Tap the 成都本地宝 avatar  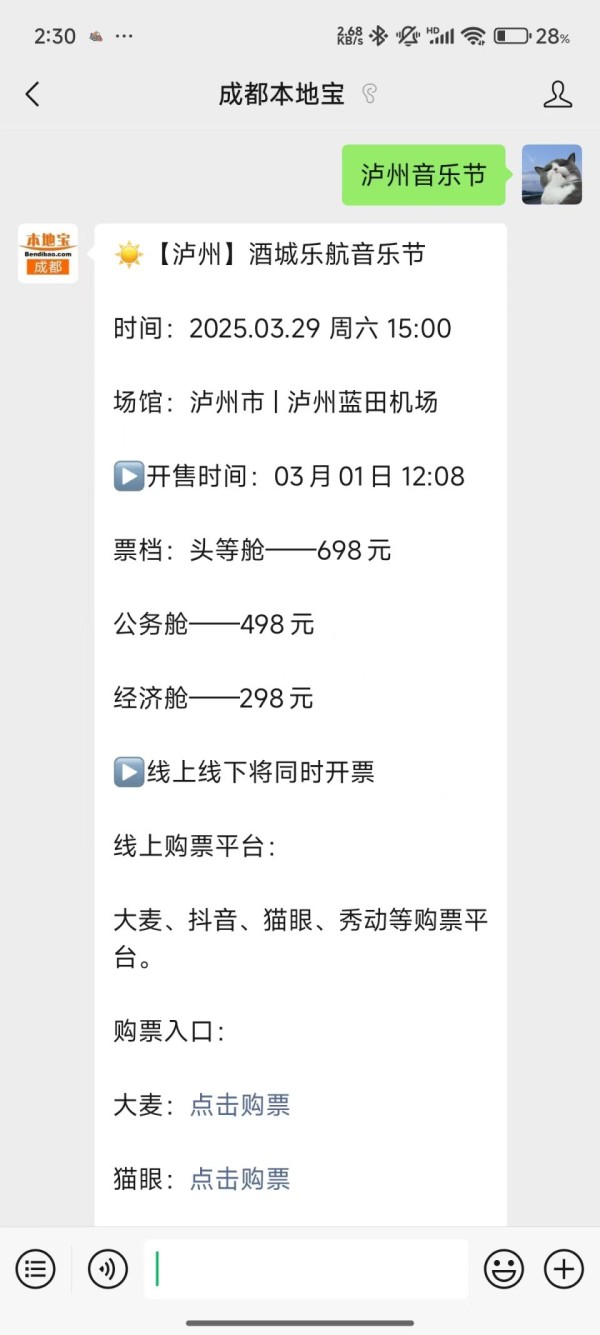tap(48, 254)
